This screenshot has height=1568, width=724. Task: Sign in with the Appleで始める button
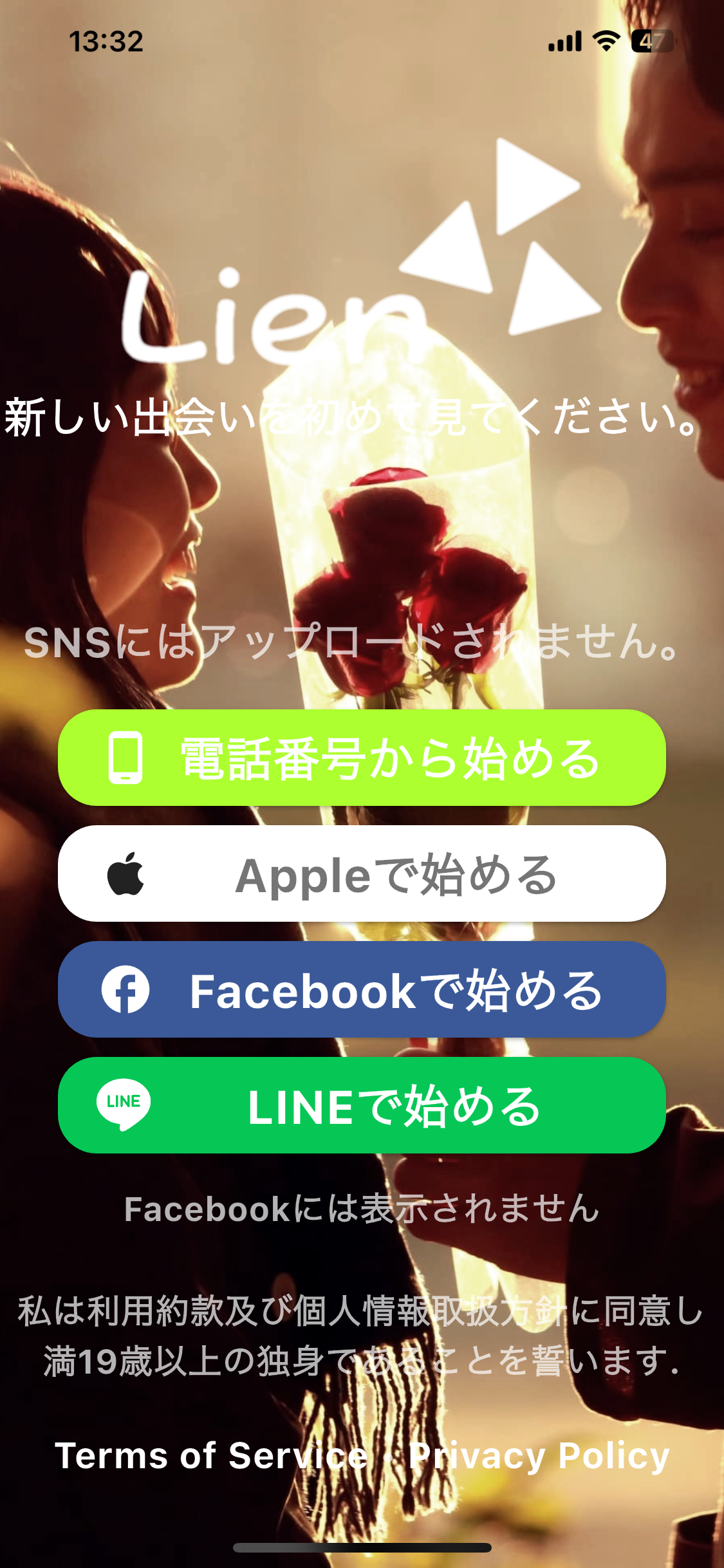point(362,874)
